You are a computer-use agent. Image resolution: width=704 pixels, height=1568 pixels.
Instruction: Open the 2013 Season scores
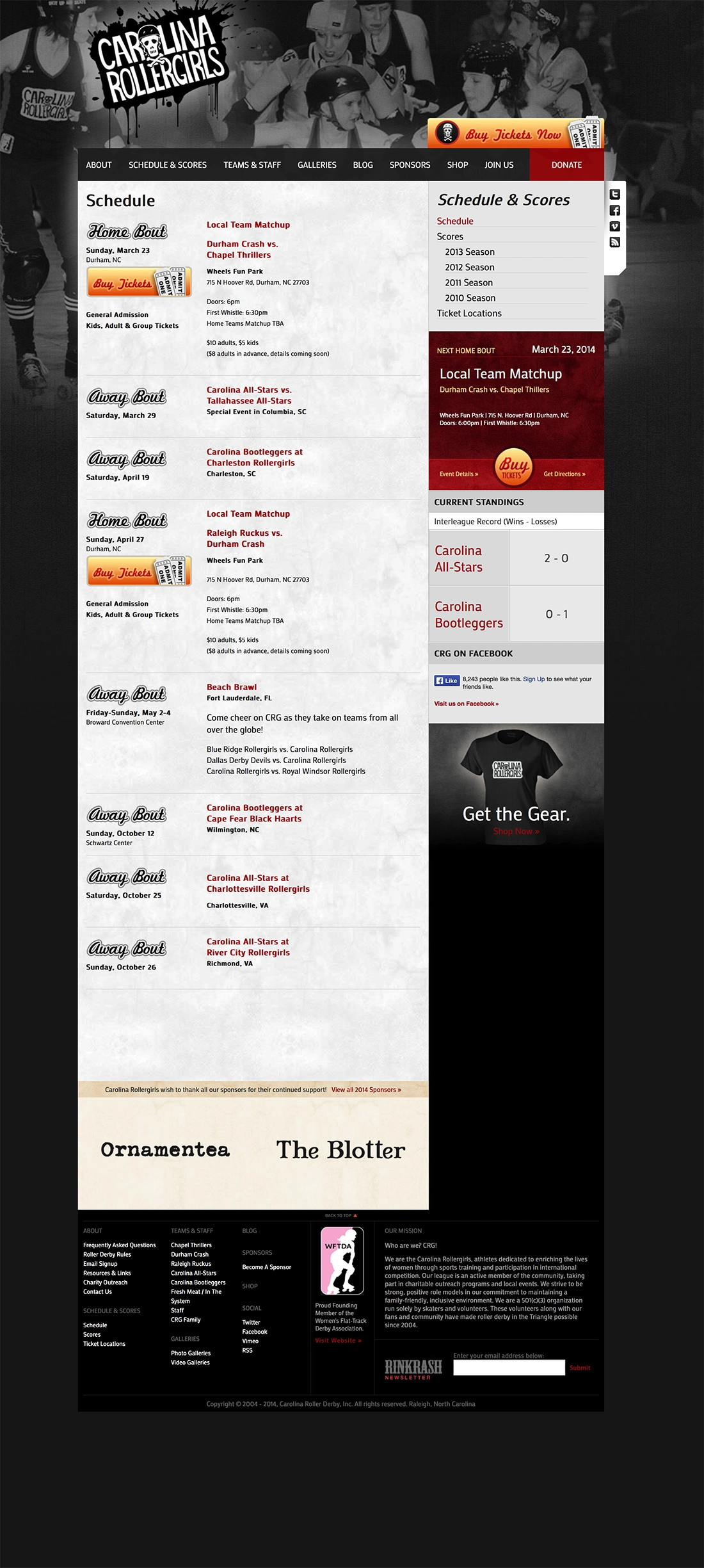(x=470, y=252)
